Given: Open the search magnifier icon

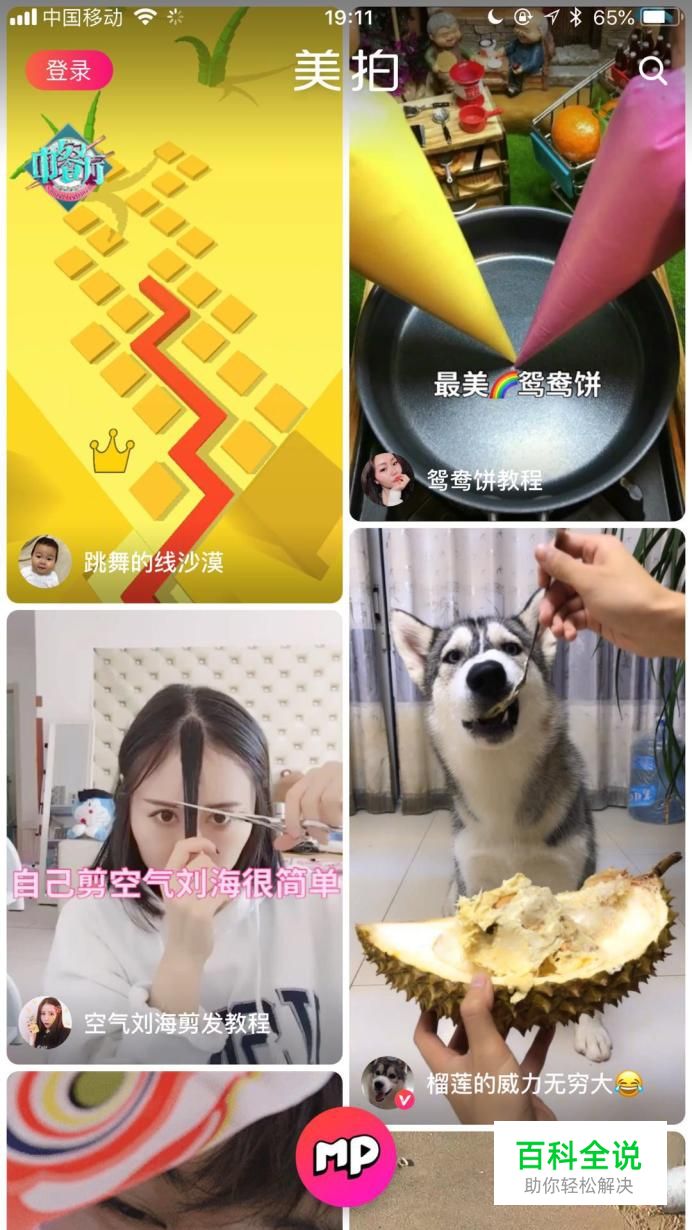Looking at the screenshot, I should pos(652,70).
